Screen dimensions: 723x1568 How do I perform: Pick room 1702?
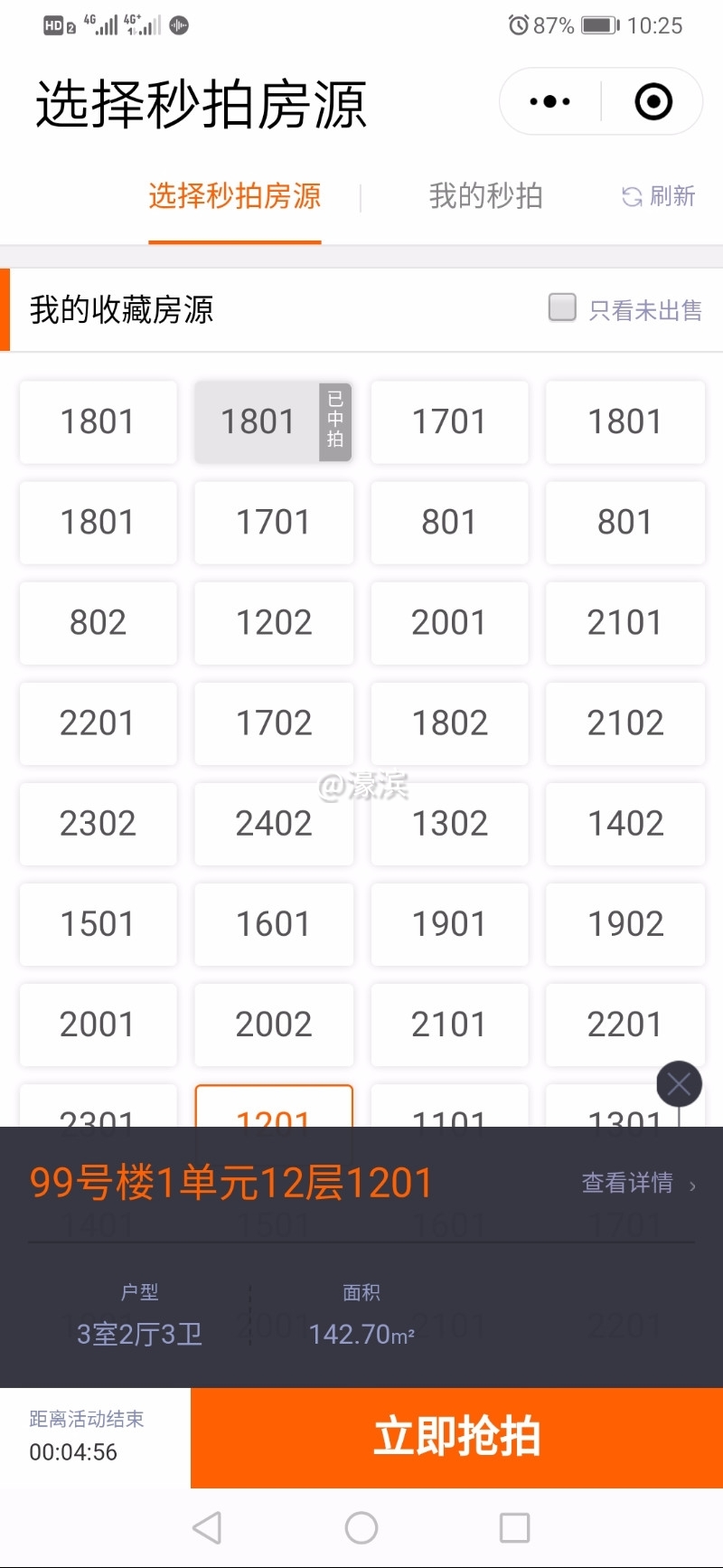pyautogui.click(x=274, y=723)
